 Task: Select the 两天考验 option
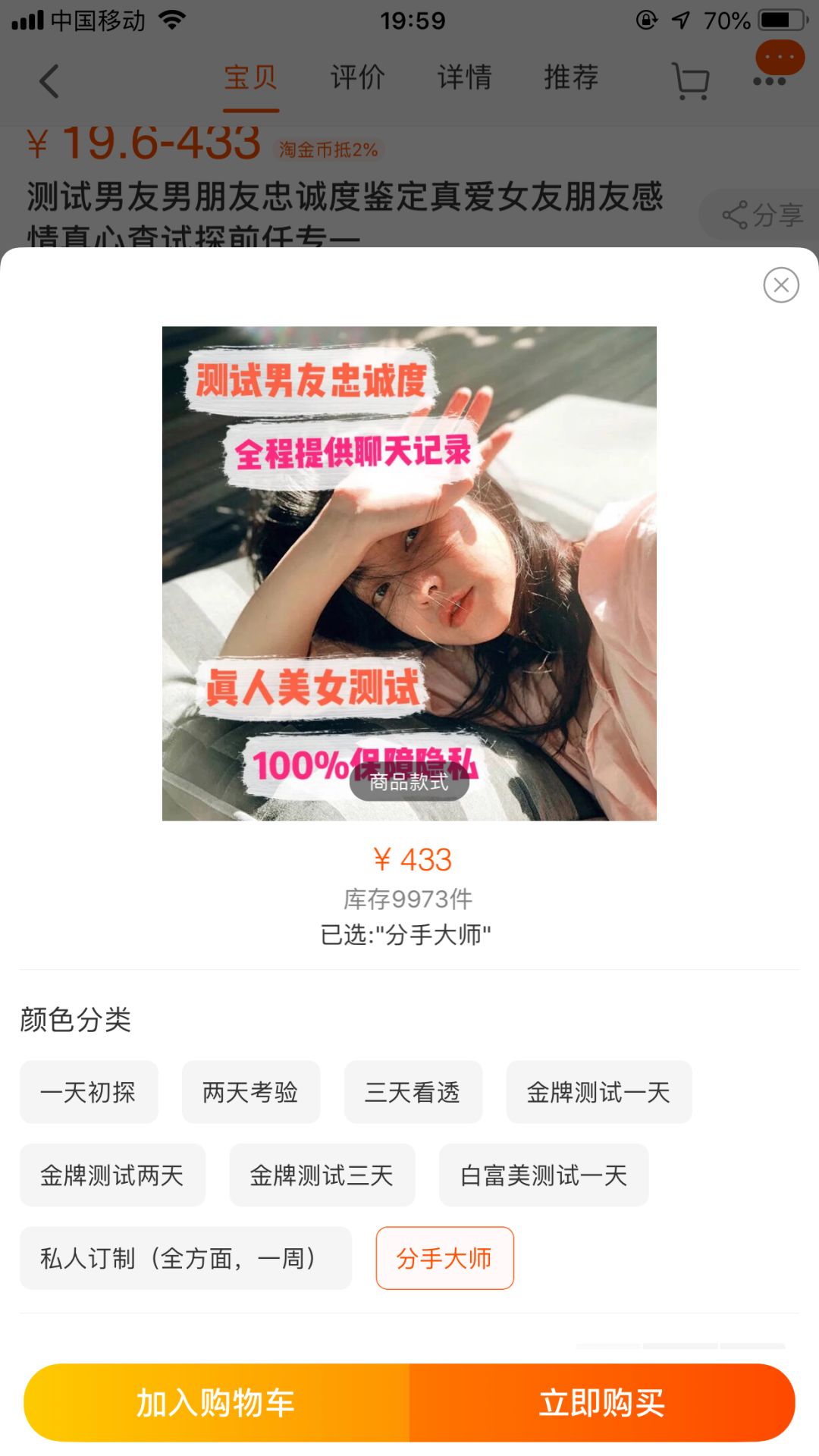tap(250, 1092)
